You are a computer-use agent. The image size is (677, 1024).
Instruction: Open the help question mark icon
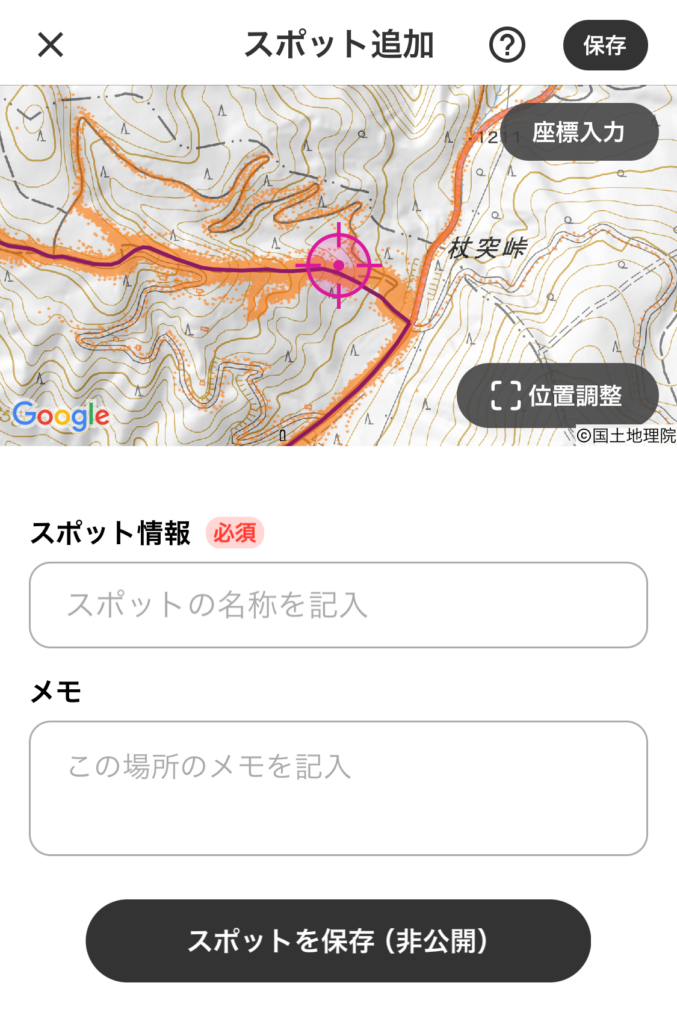coord(507,45)
